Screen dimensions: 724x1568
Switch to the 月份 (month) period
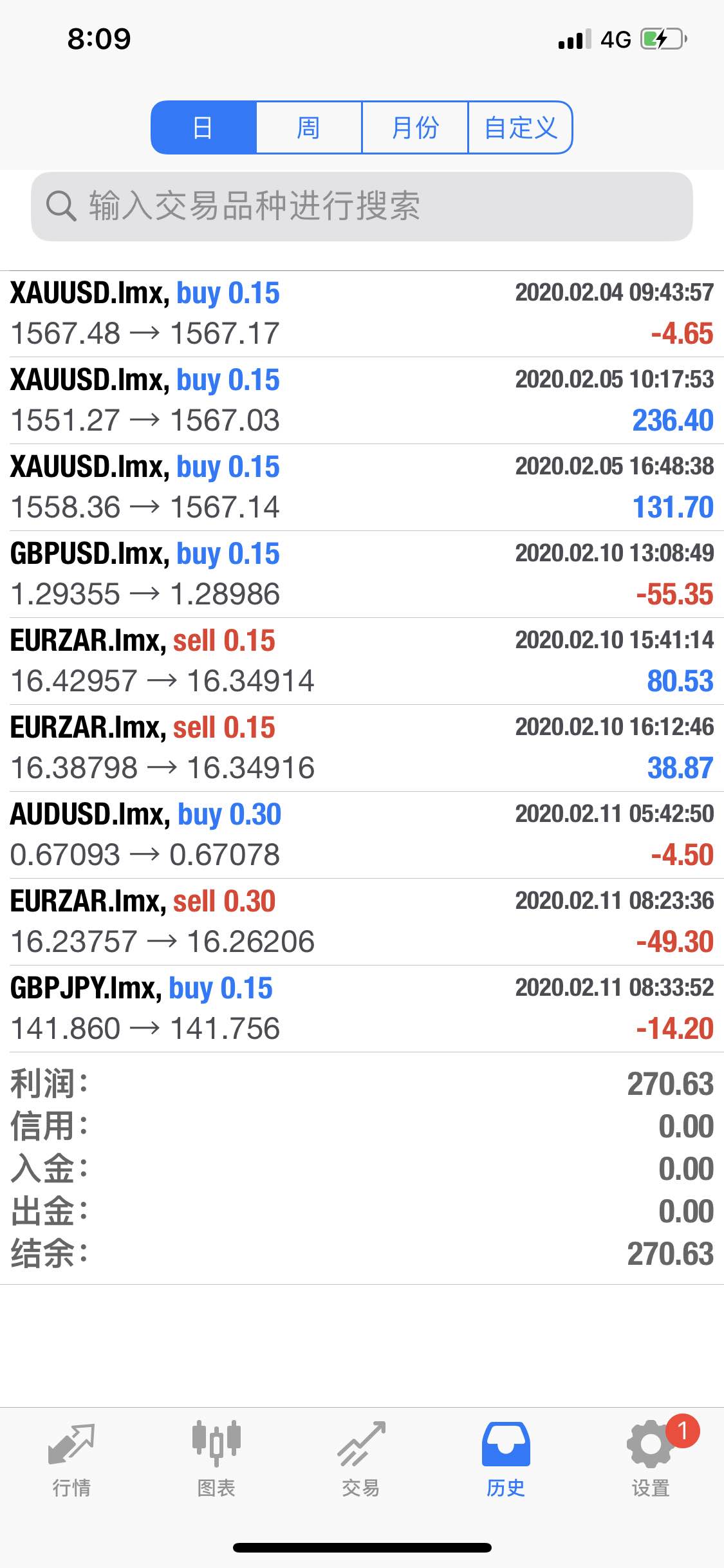414,127
